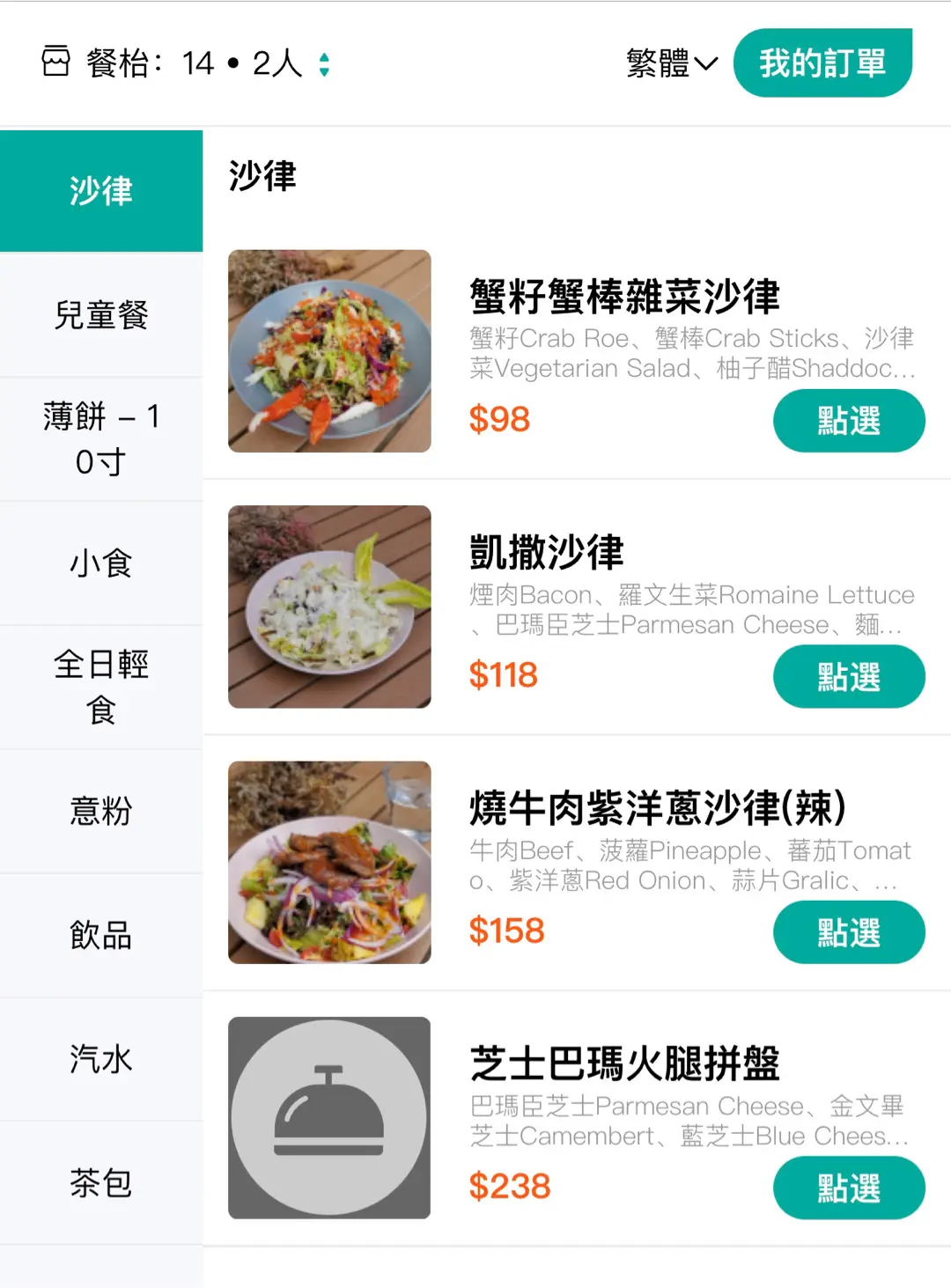Order 芝士巴瑪火腿拼盤 via 點選
Screen dimensions: 951x1288
(x=848, y=1189)
